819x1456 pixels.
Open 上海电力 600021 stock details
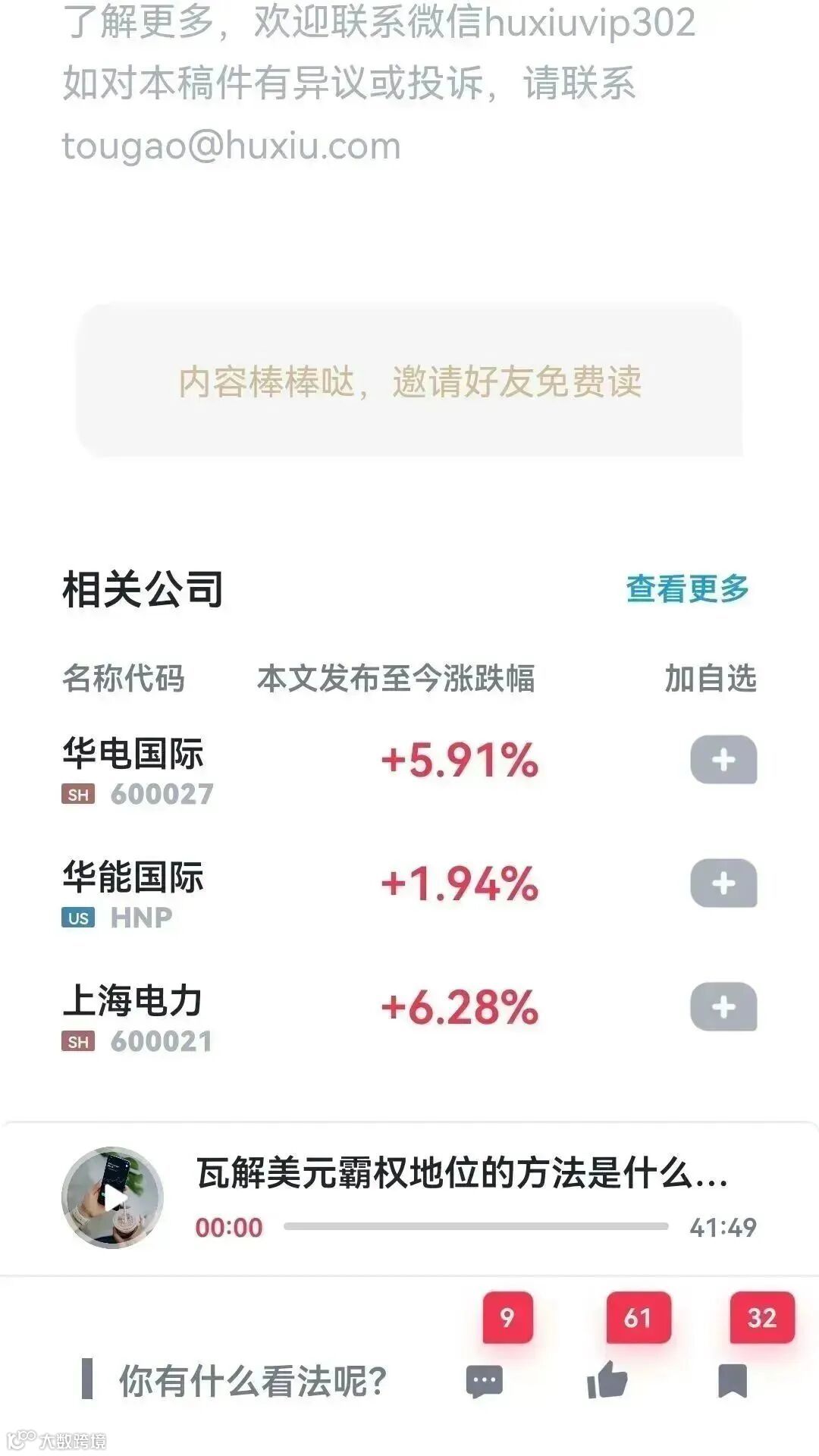pyautogui.click(x=135, y=1017)
